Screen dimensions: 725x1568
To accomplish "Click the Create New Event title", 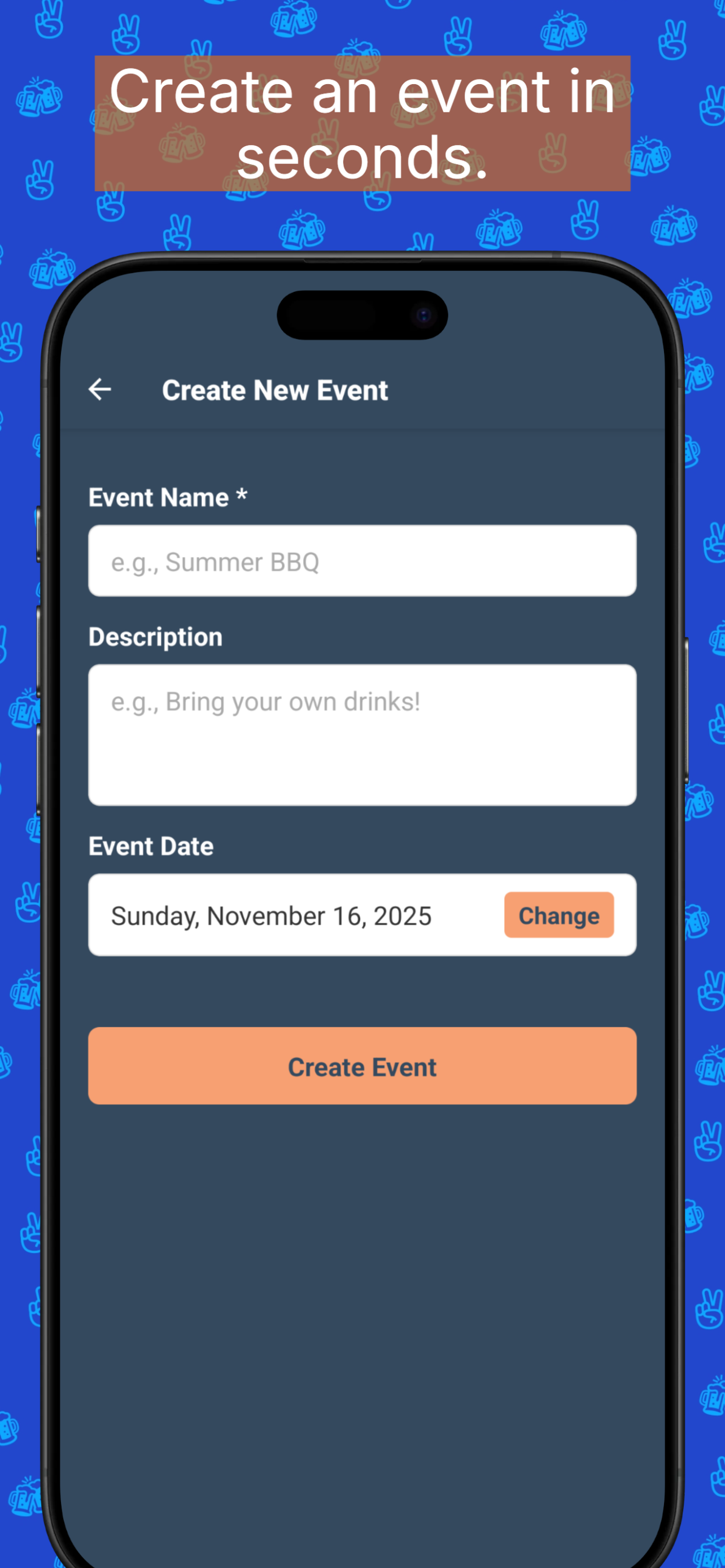I will [x=275, y=389].
